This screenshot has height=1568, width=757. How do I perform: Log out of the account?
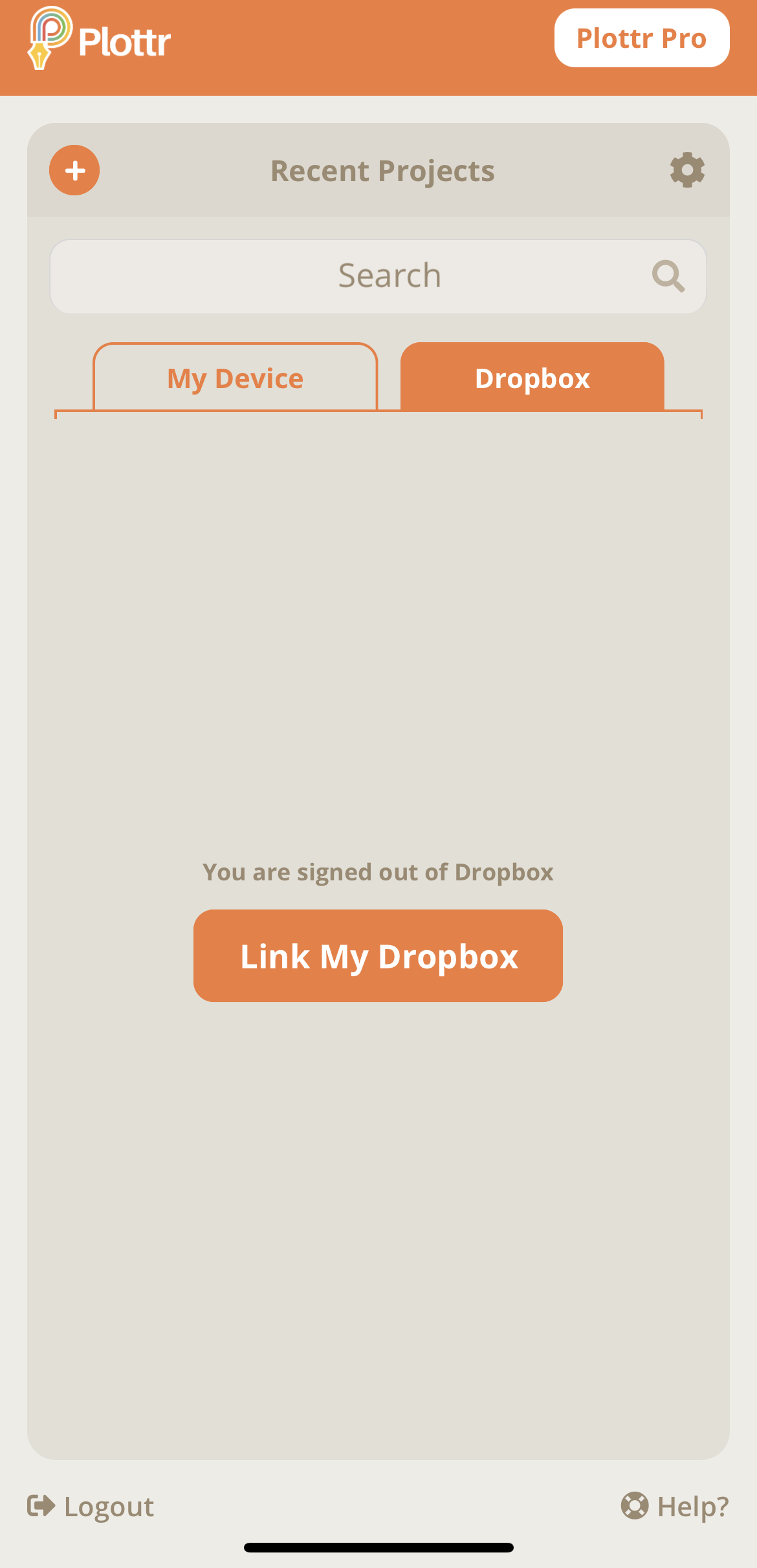click(x=91, y=1506)
